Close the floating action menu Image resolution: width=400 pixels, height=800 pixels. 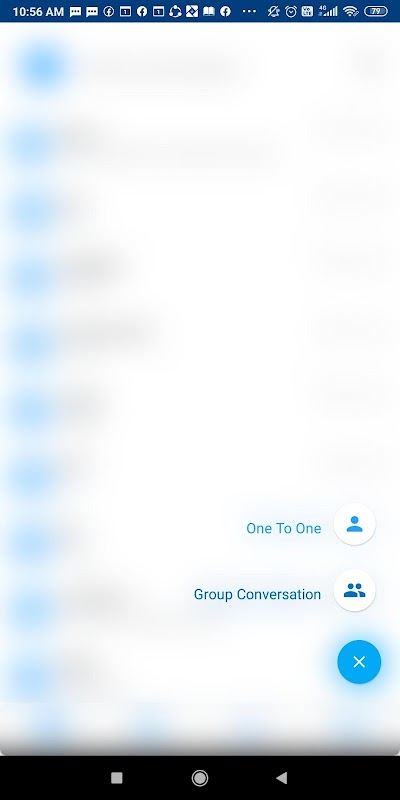[359, 662]
